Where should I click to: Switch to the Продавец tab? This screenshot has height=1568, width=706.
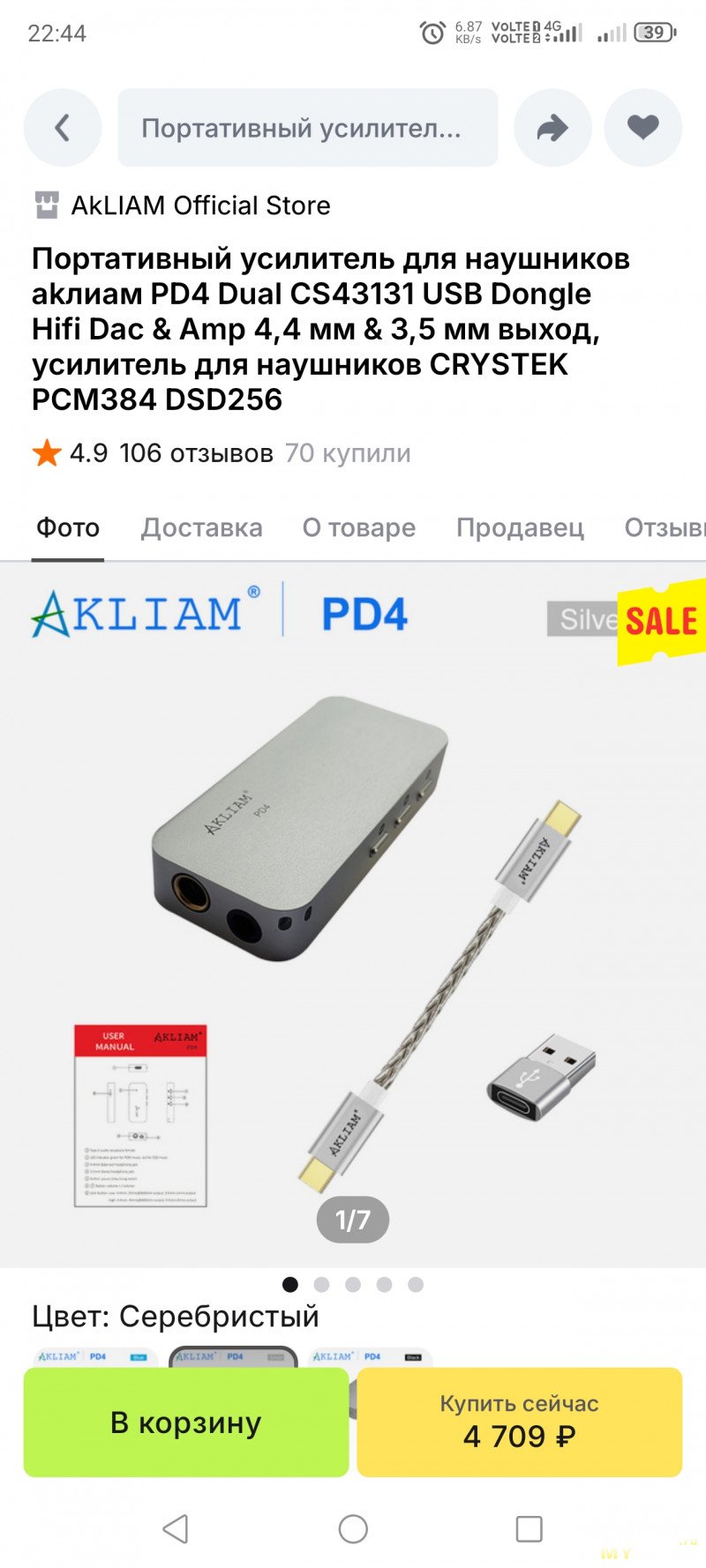tap(520, 527)
